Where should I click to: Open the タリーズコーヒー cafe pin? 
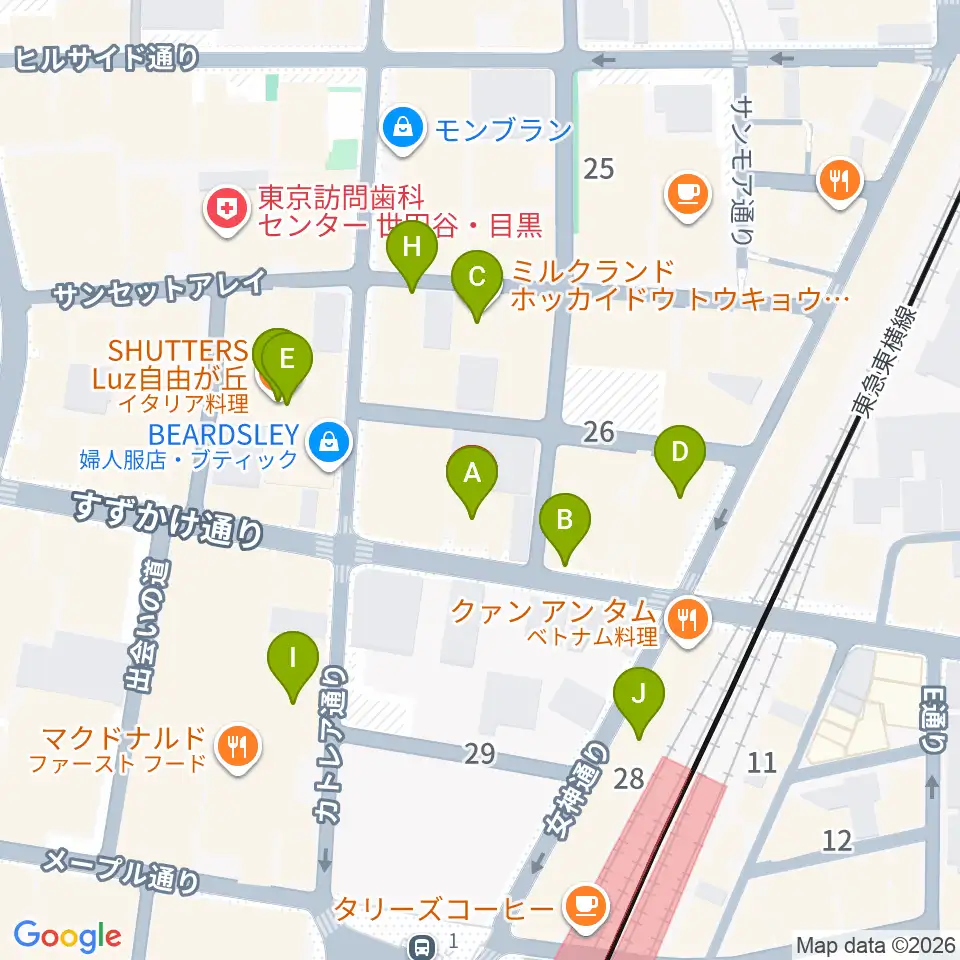coord(587,907)
